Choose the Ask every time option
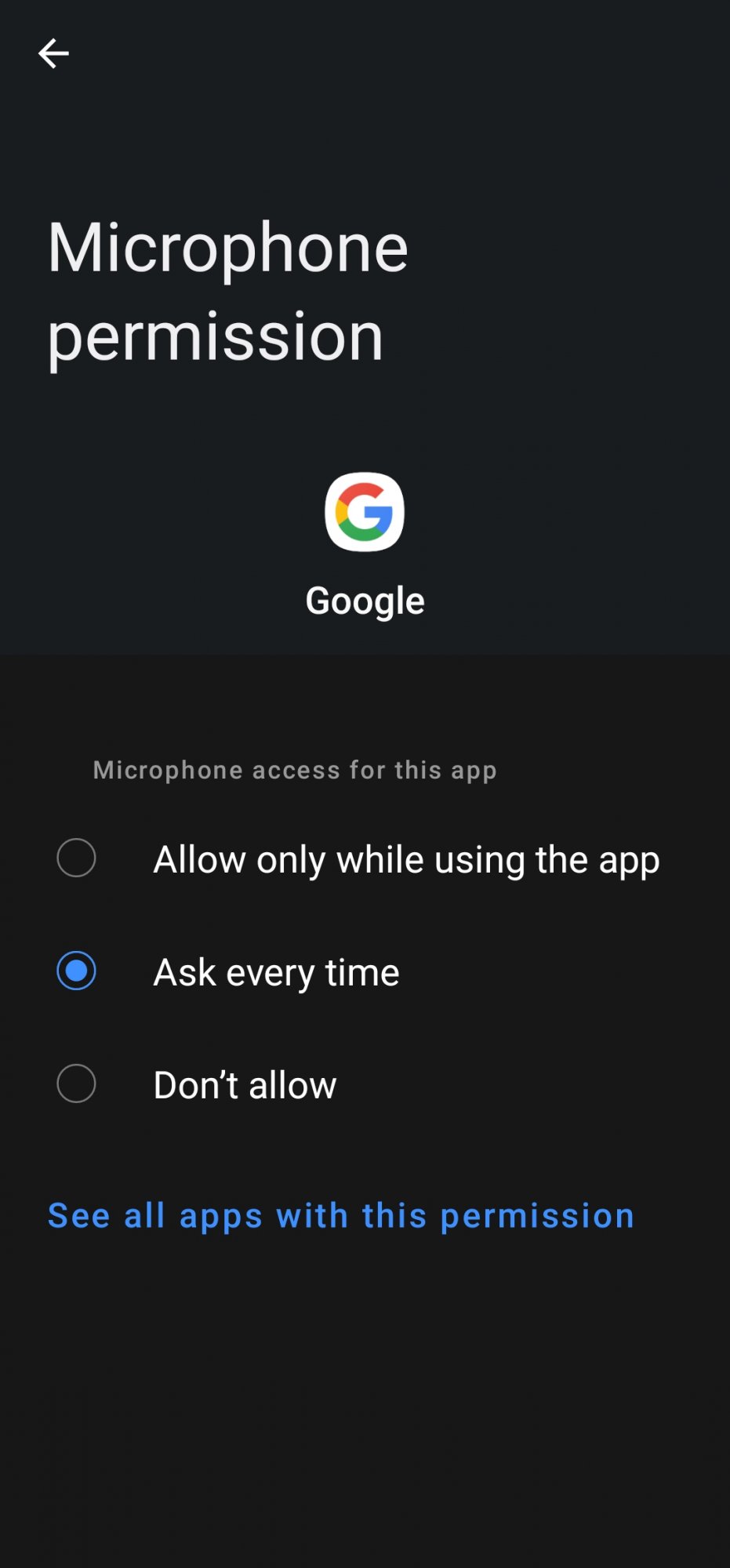Viewport: 730px width, 1568px height. (x=365, y=971)
